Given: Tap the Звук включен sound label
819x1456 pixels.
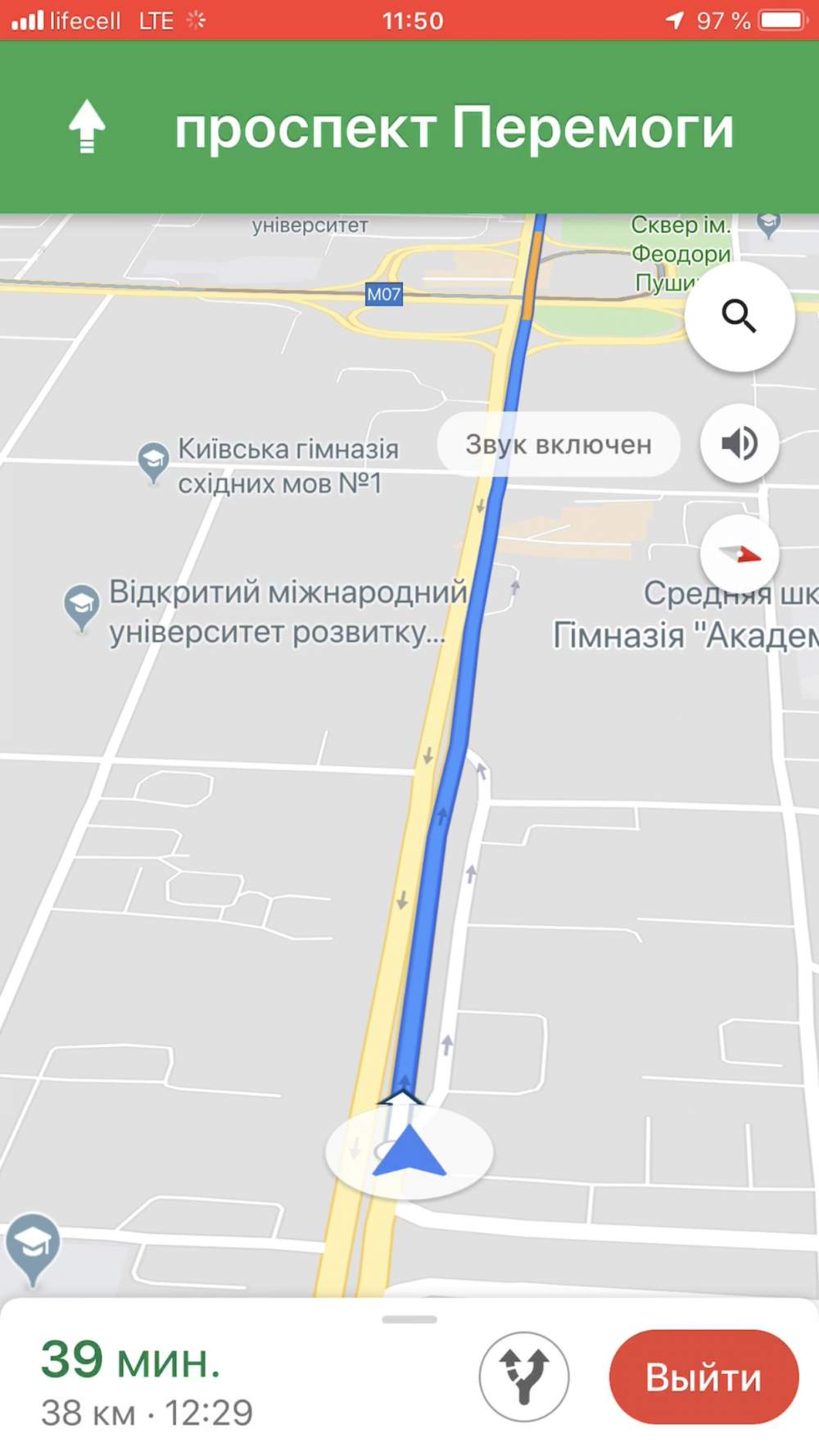Looking at the screenshot, I should (x=559, y=444).
